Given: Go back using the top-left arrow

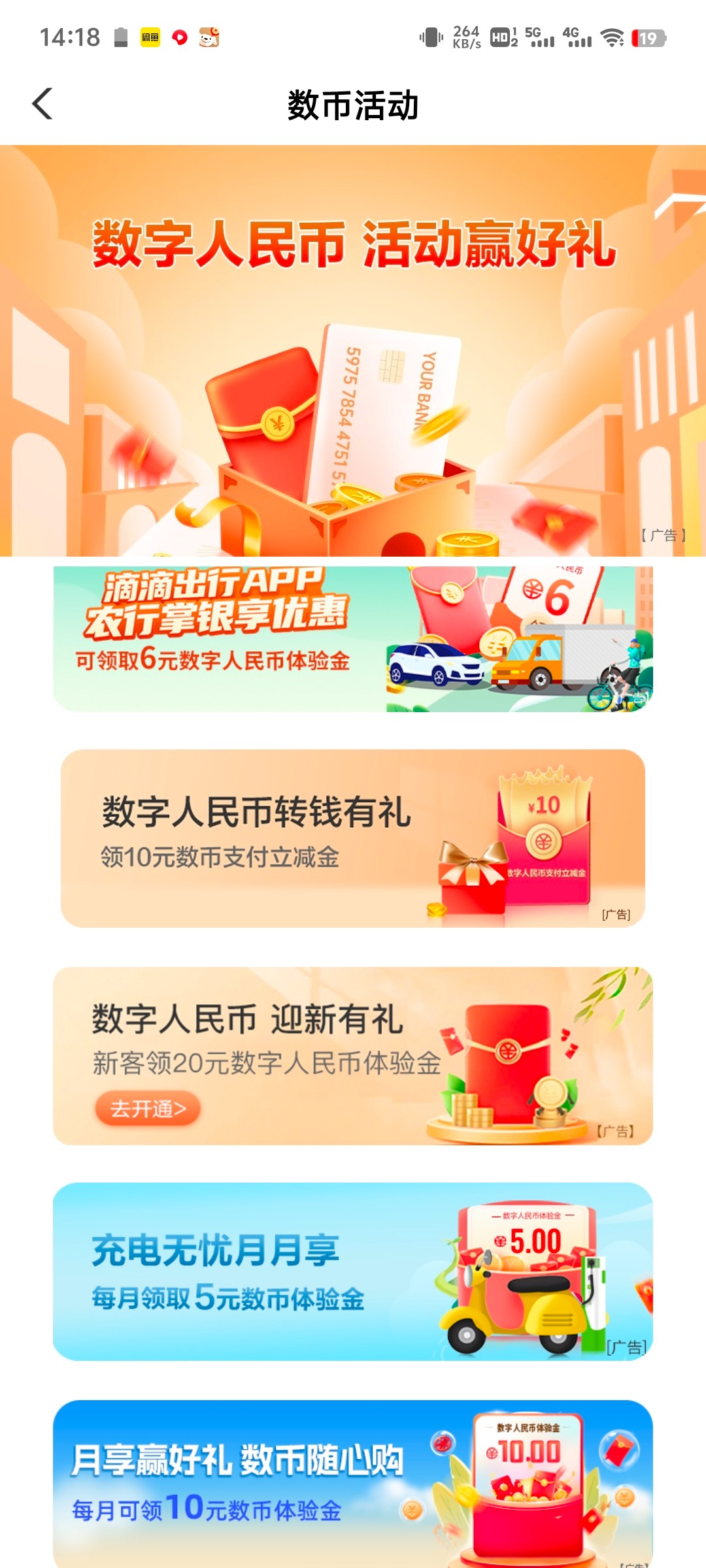Looking at the screenshot, I should pyautogui.click(x=42, y=104).
